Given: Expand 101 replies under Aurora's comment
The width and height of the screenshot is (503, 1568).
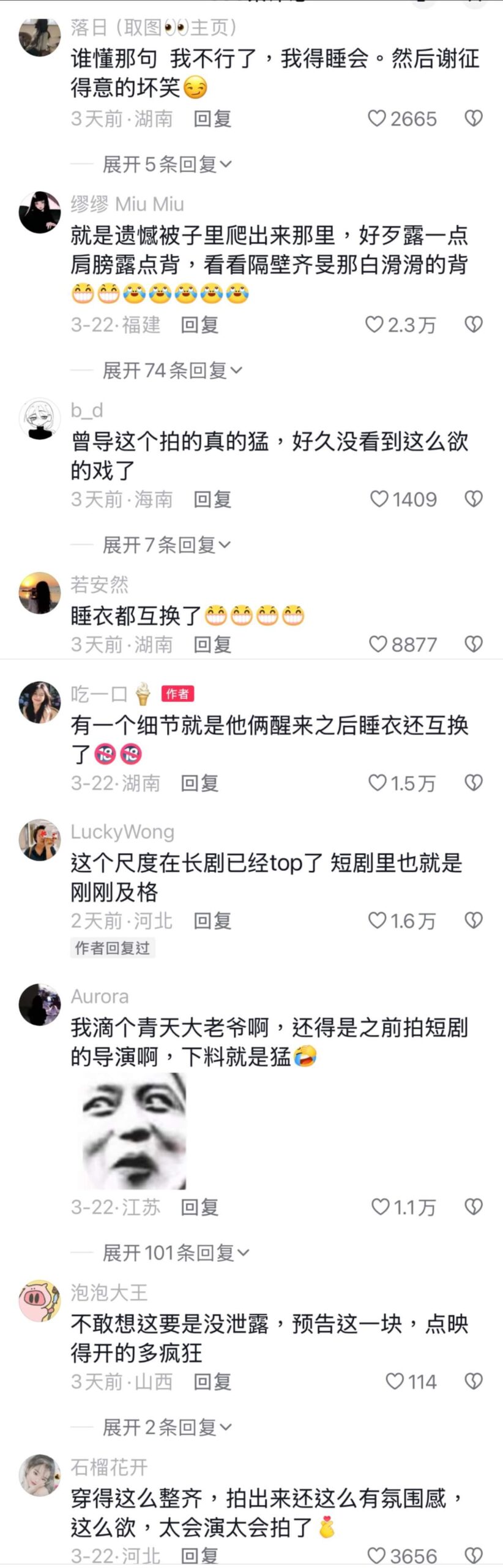Looking at the screenshot, I should point(176,1253).
